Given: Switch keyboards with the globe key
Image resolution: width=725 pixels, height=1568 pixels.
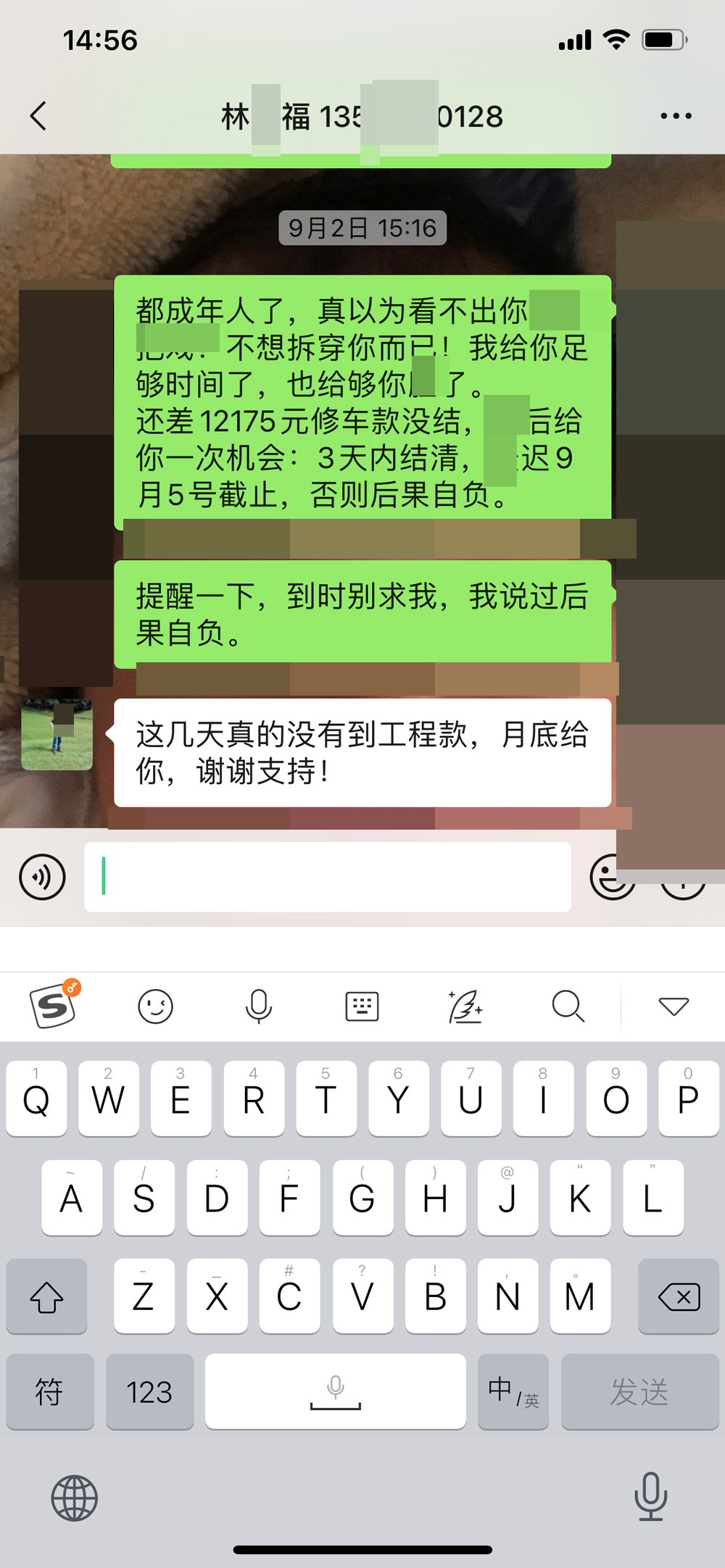Looking at the screenshot, I should click(74, 1498).
